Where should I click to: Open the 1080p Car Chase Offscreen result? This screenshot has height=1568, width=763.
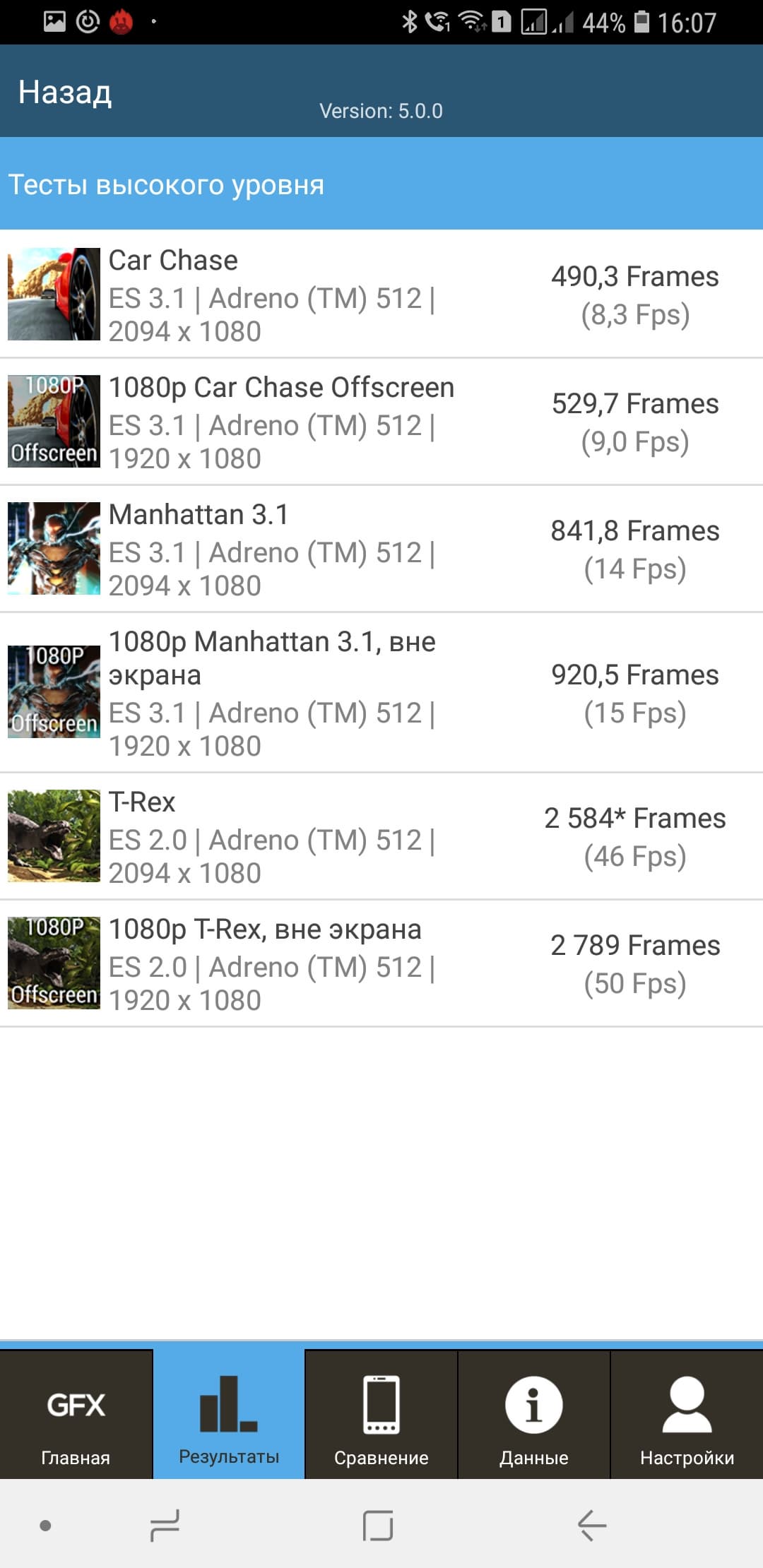pos(381,422)
